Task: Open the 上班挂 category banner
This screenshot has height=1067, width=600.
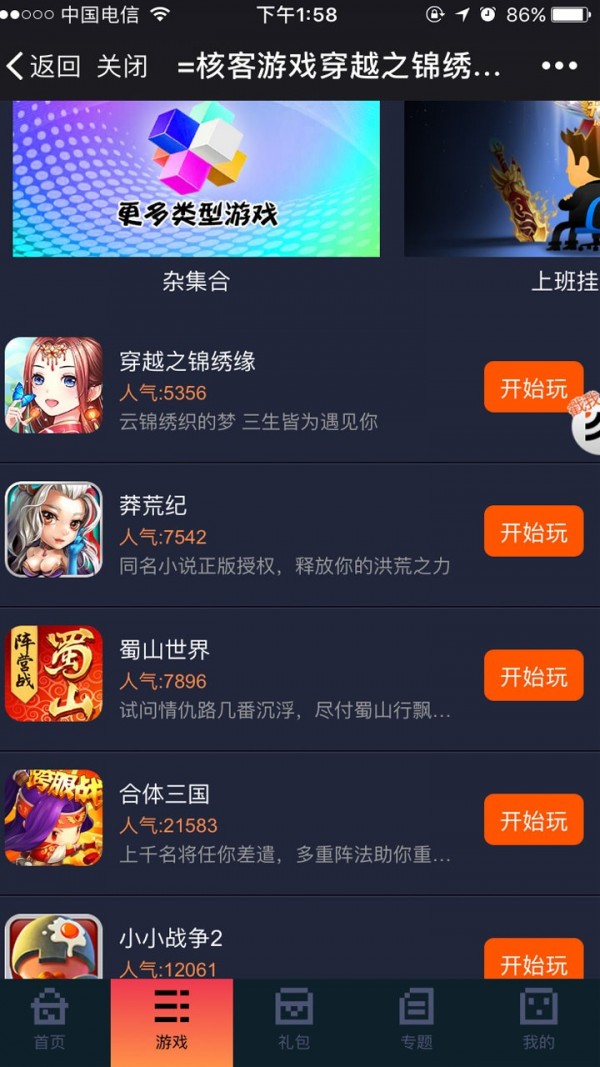Action: (x=502, y=180)
